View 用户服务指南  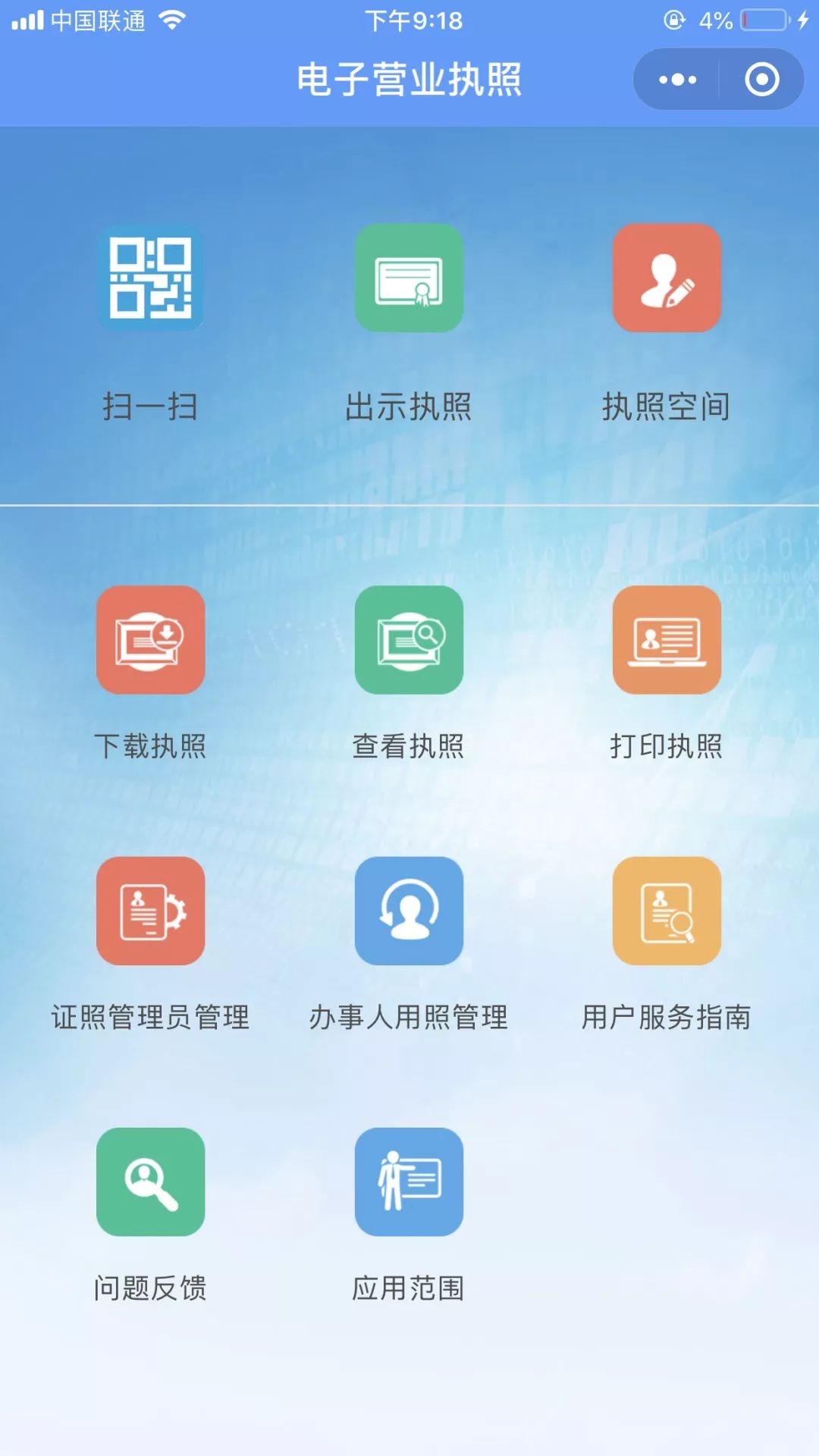pos(667,911)
